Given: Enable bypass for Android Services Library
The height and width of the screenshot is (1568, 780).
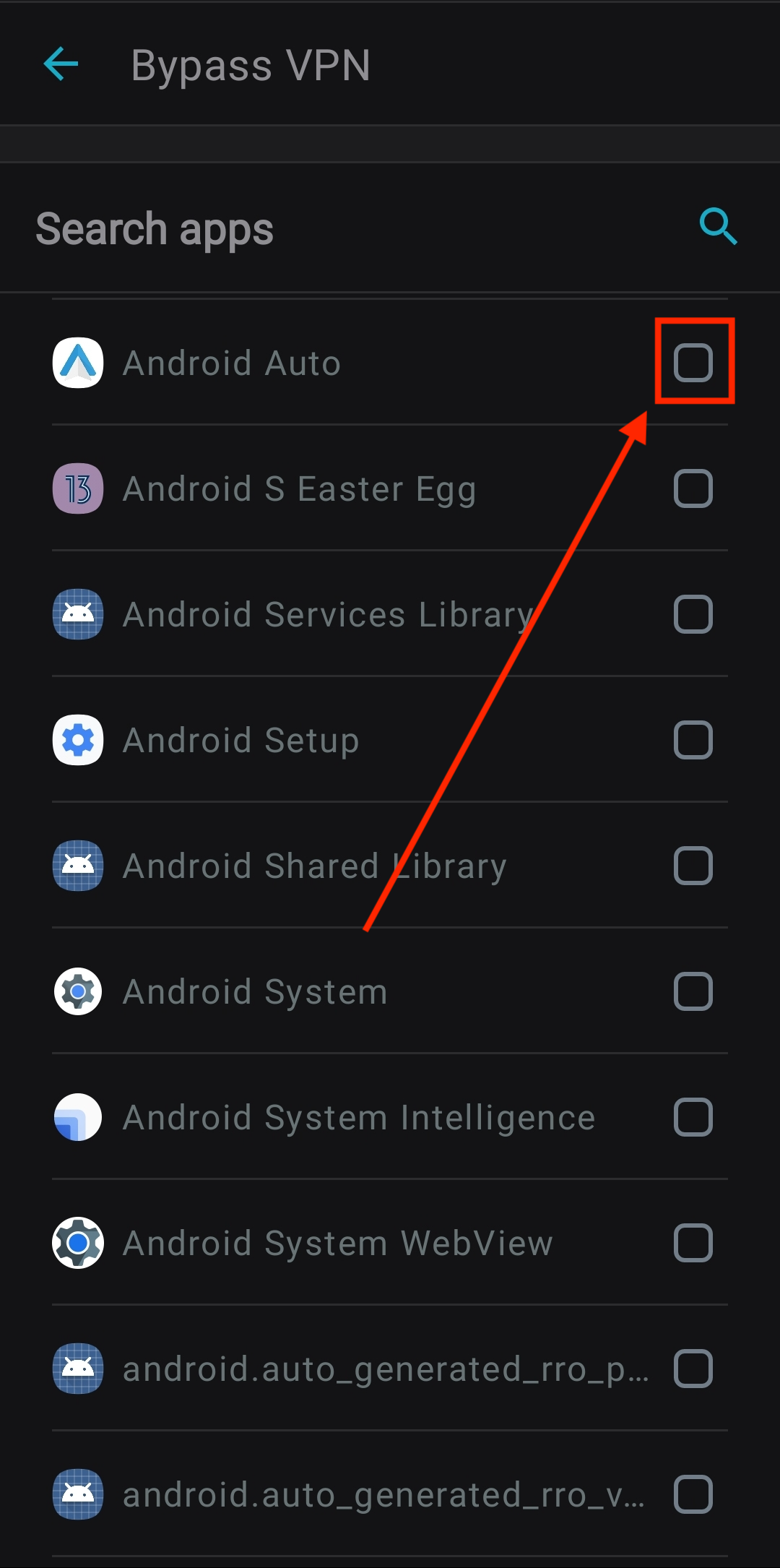Looking at the screenshot, I should pos(693,614).
